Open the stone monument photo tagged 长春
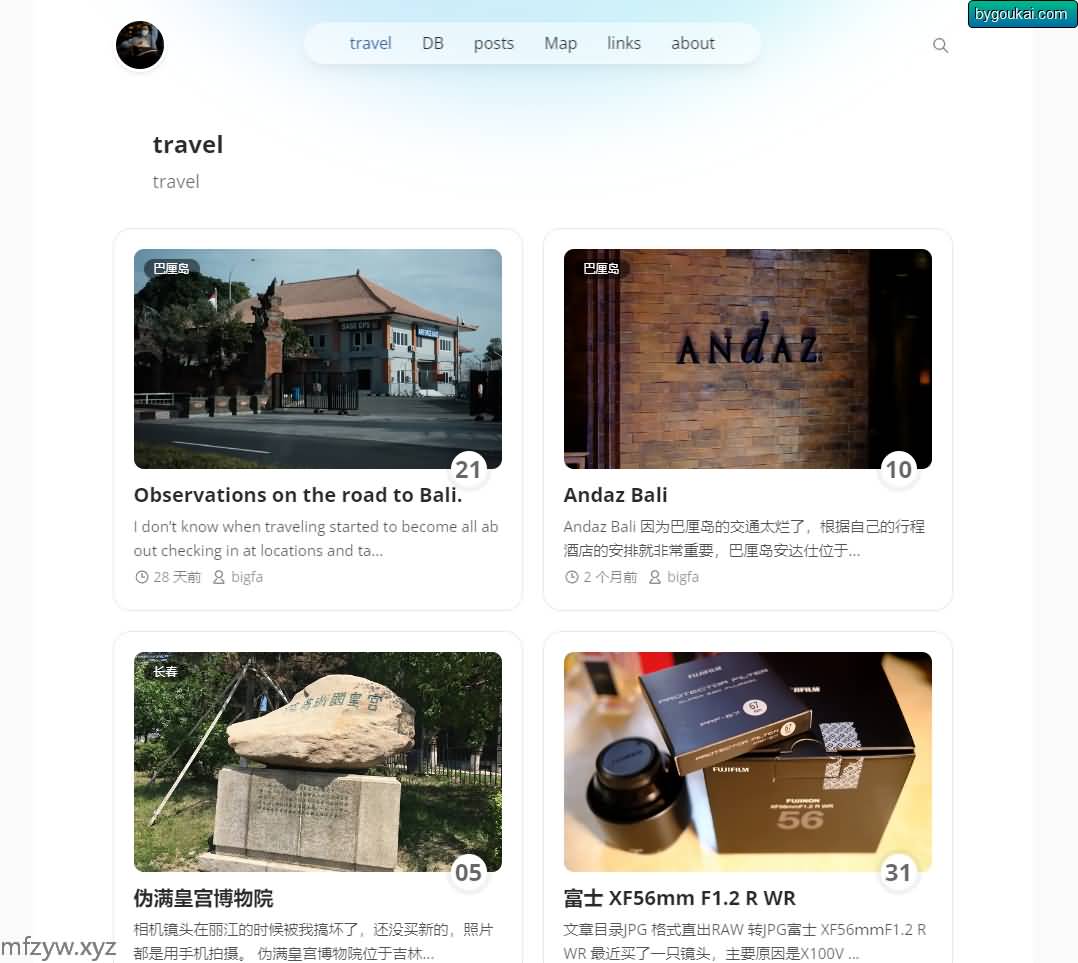 coord(318,761)
